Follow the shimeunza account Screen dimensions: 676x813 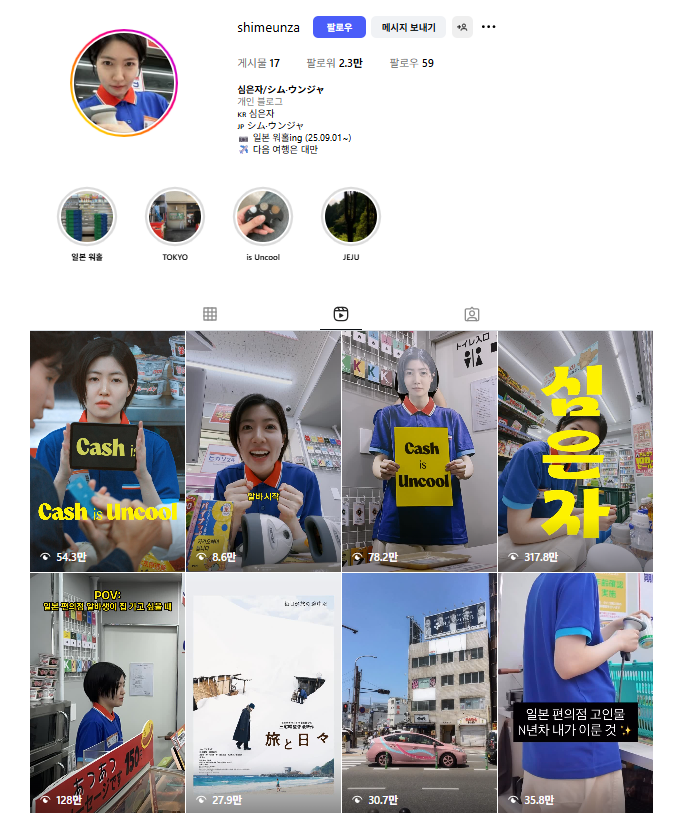(x=338, y=27)
